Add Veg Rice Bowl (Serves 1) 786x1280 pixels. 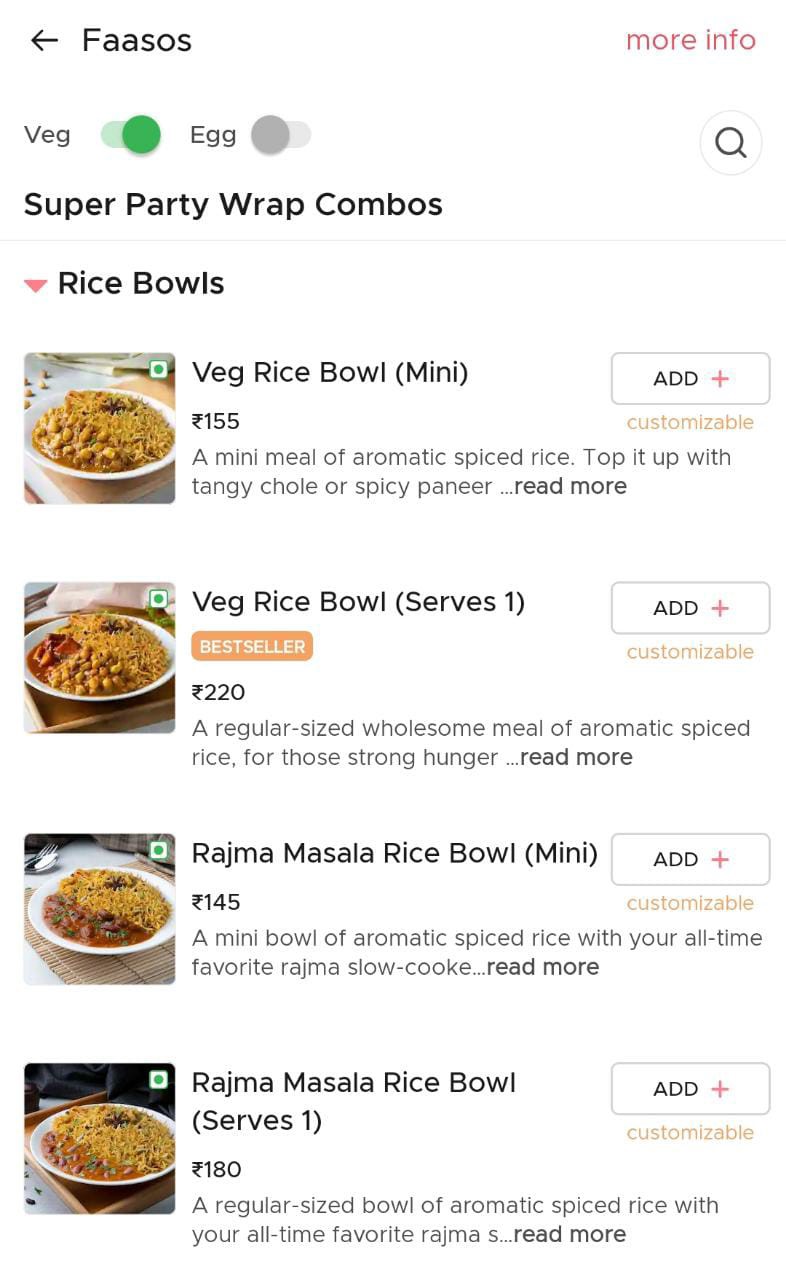(690, 608)
